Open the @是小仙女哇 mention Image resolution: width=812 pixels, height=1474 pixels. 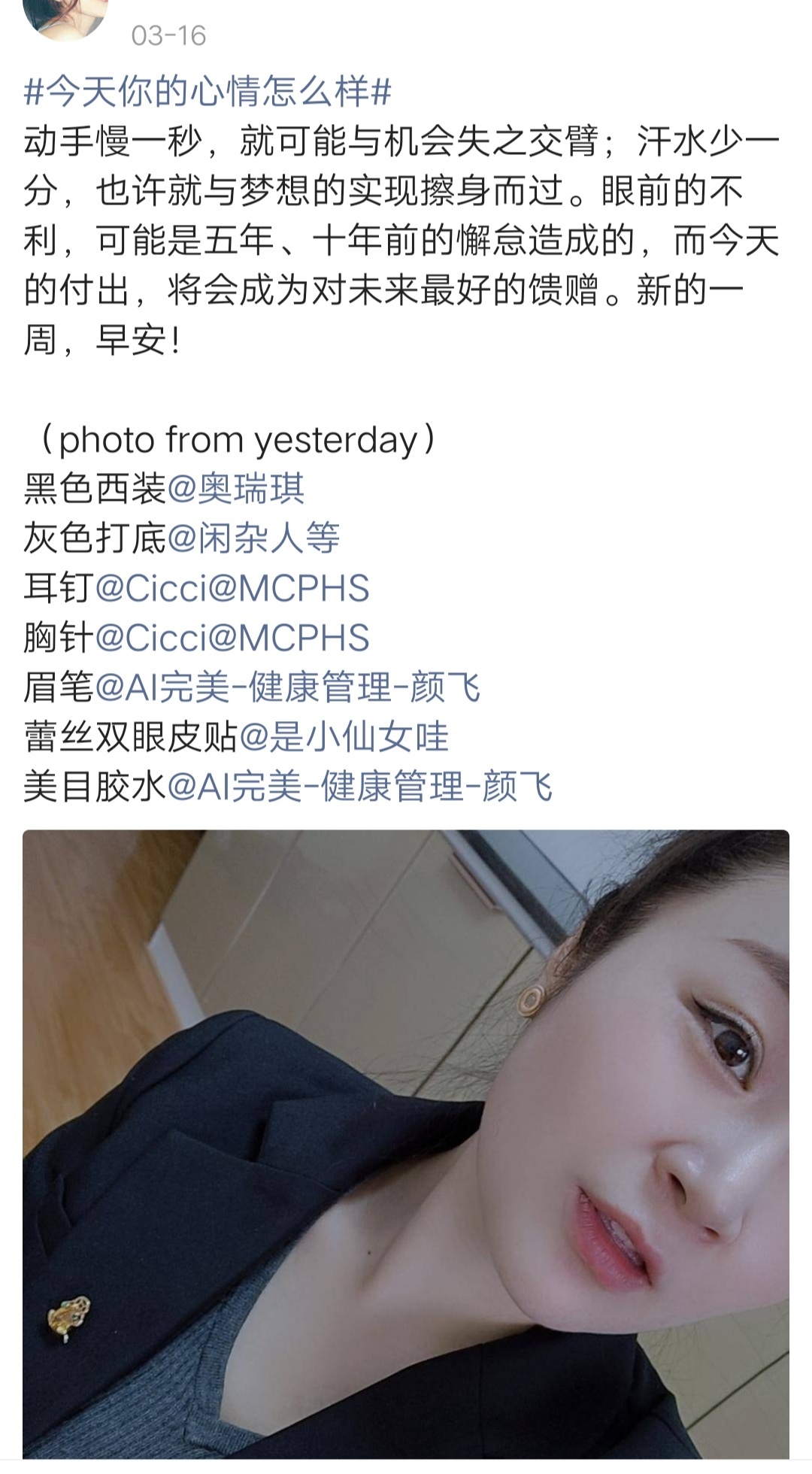[x=344, y=737]
